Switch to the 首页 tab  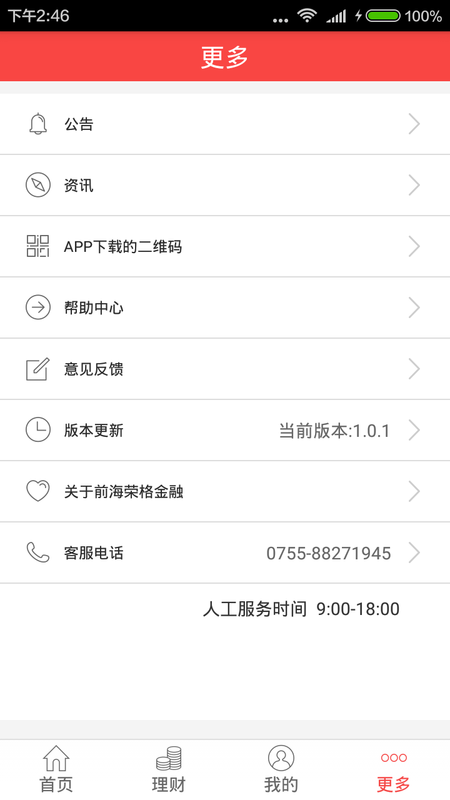(x=56, y=769)
